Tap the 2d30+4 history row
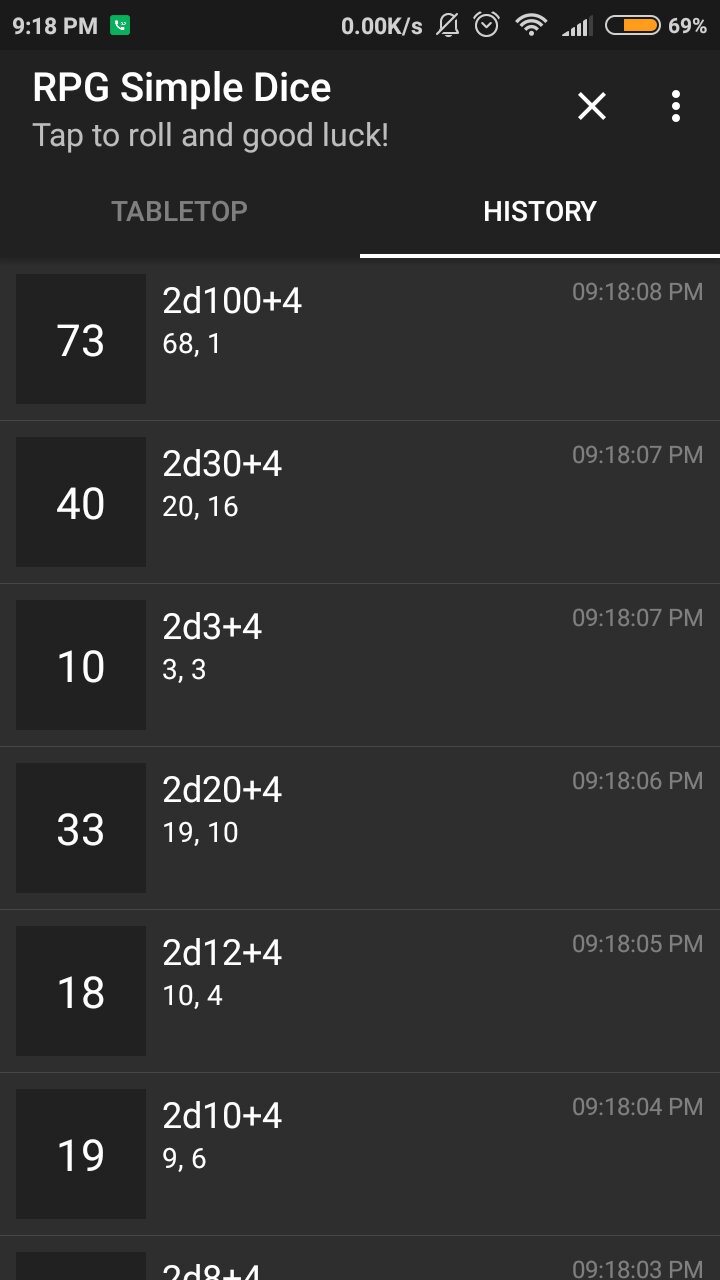This screenshot has width=720, height=1280. pyautogui.click(x=360, y=502)
